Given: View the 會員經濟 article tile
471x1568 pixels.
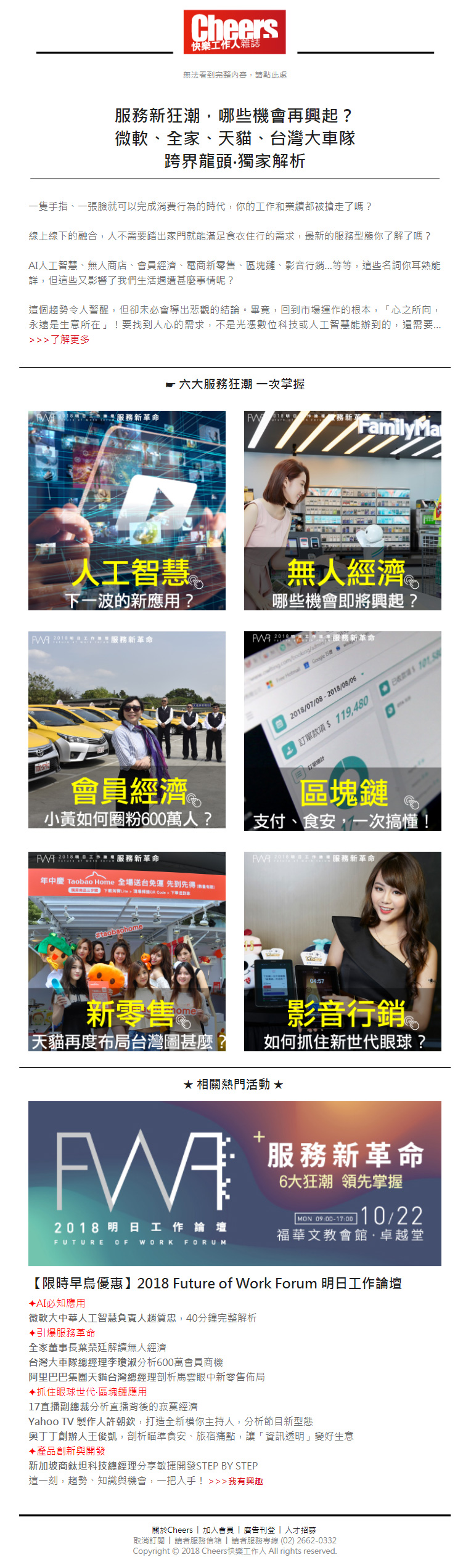Looking at the screenshot, I should tap(127, 730).
